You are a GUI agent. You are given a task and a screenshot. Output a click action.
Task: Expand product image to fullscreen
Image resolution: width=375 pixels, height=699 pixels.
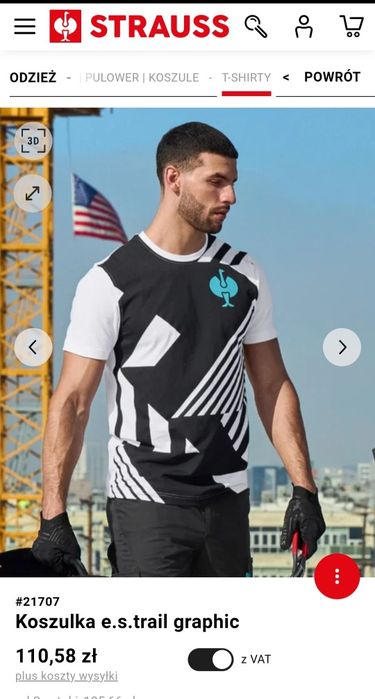(x=33, y=193)
